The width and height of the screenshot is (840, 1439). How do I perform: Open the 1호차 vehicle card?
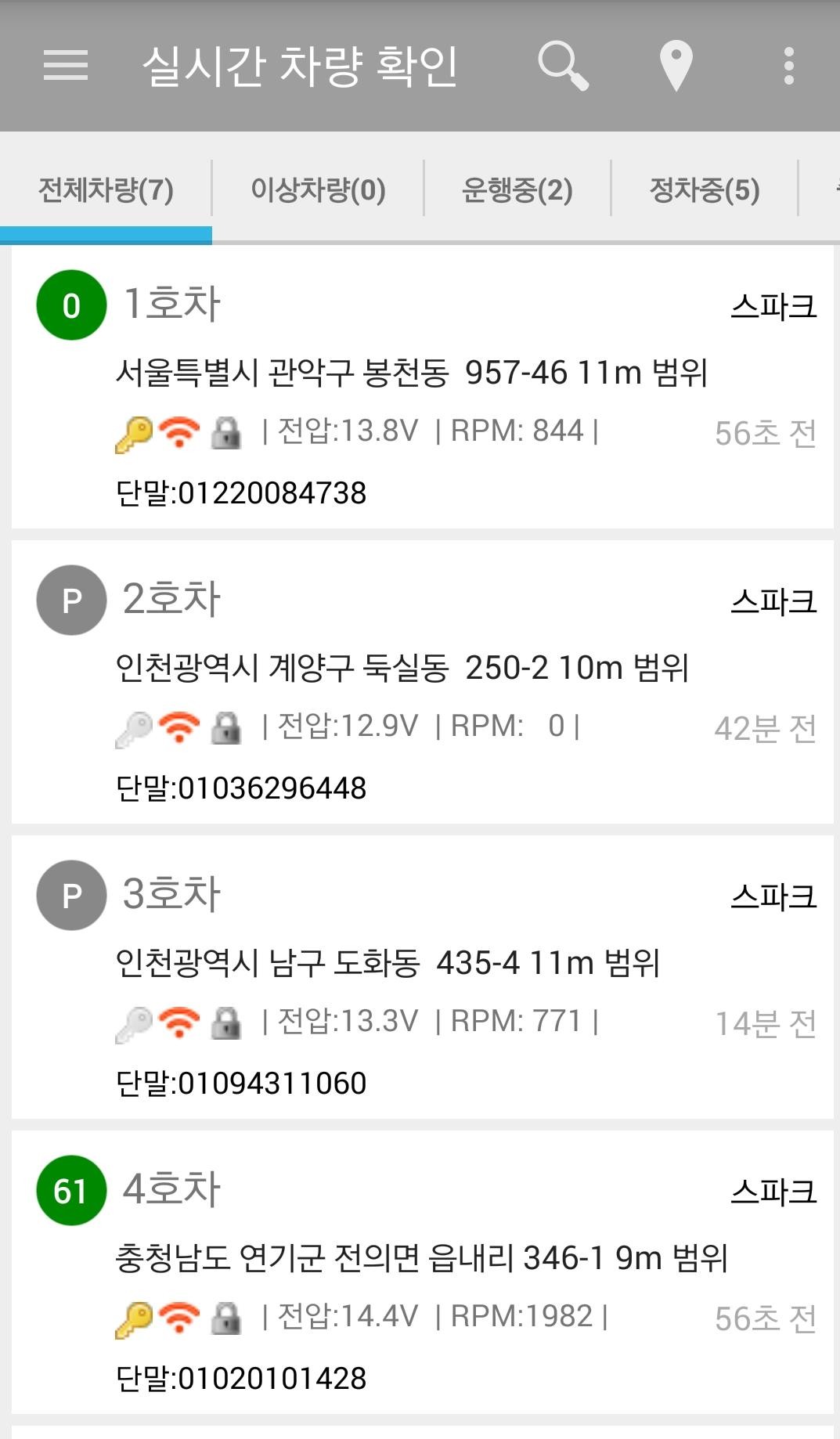point(423,388)
